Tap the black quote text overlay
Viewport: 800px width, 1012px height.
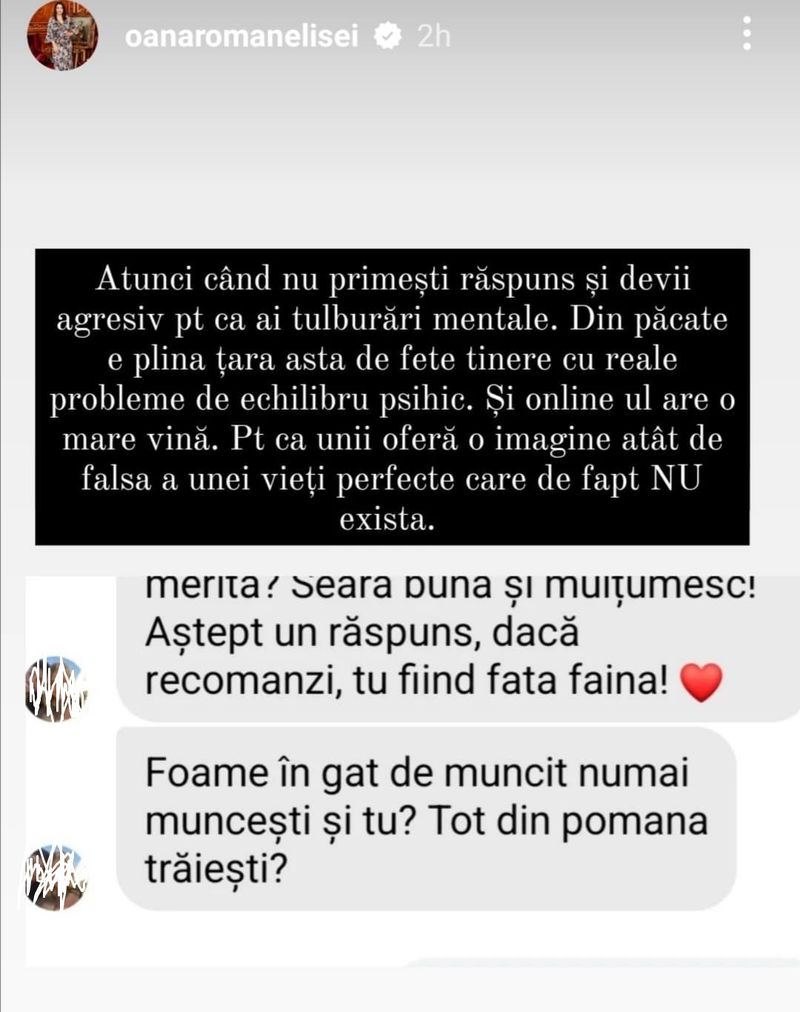[393, 395]
